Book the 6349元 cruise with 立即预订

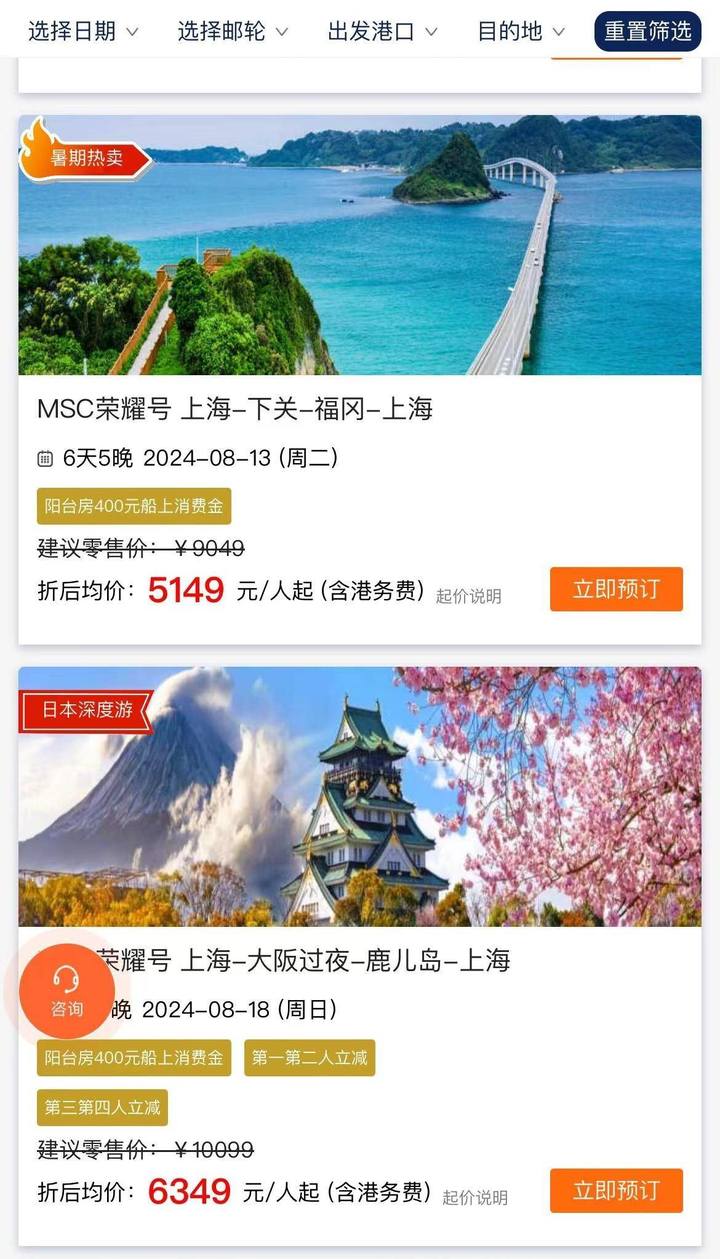(616, 1190)
